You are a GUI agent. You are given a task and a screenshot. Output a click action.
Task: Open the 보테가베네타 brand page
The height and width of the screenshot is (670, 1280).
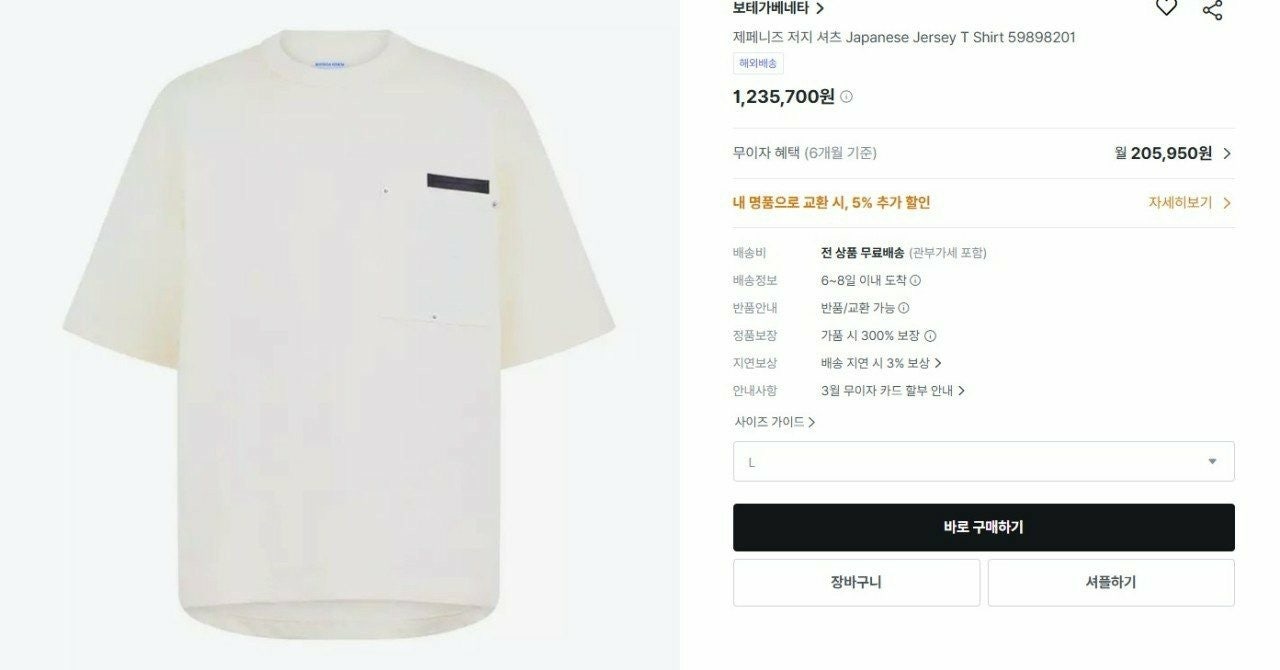pyautogui.click(x=778, y=8)
